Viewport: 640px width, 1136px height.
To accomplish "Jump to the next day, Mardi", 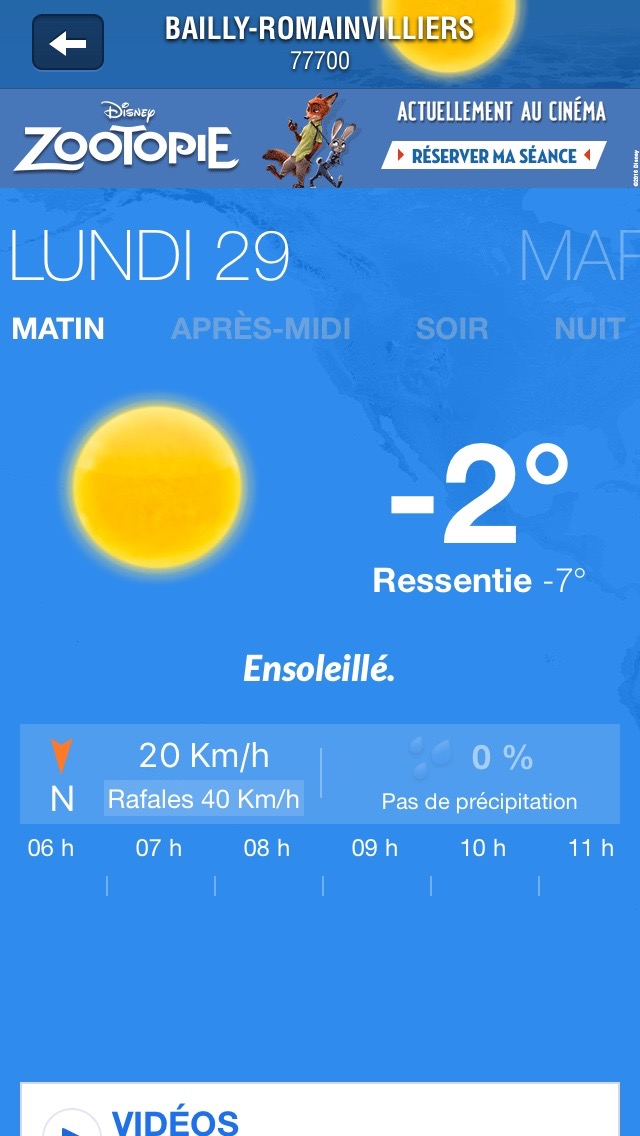I will [578, 257].
